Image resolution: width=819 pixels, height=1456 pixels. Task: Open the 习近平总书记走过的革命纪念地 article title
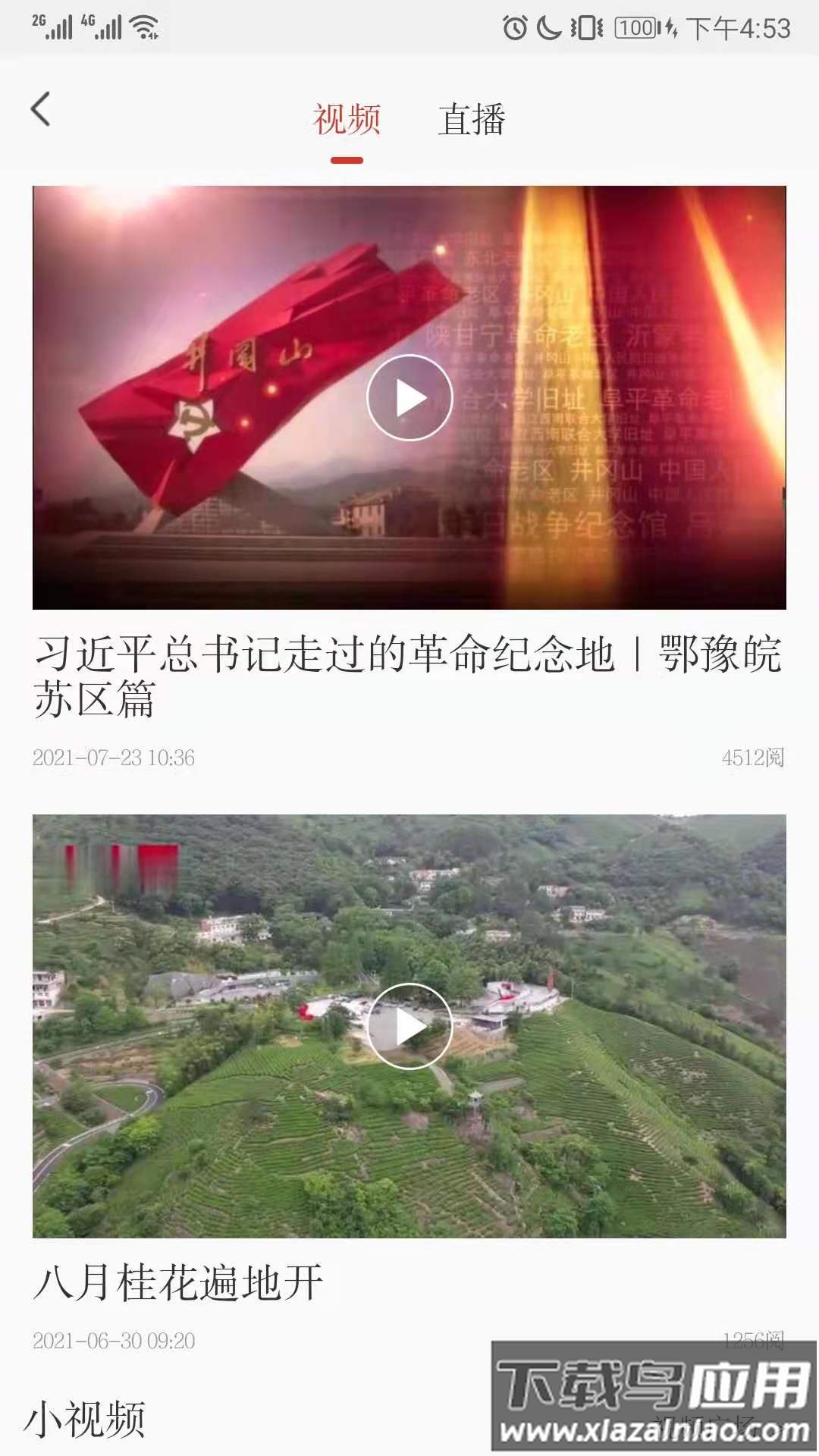(x=407, y=675)
